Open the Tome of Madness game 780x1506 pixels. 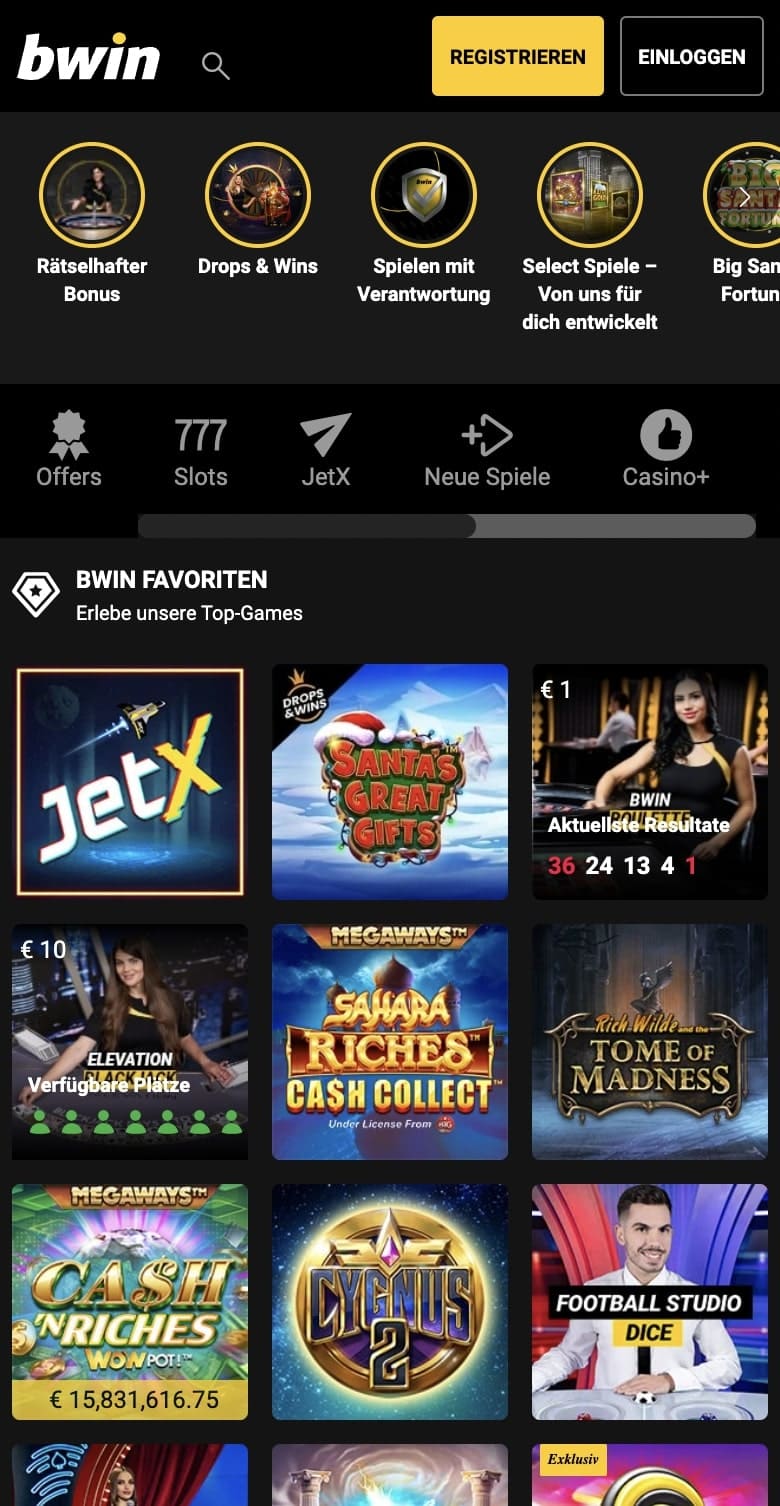(x=650, y=1041)
